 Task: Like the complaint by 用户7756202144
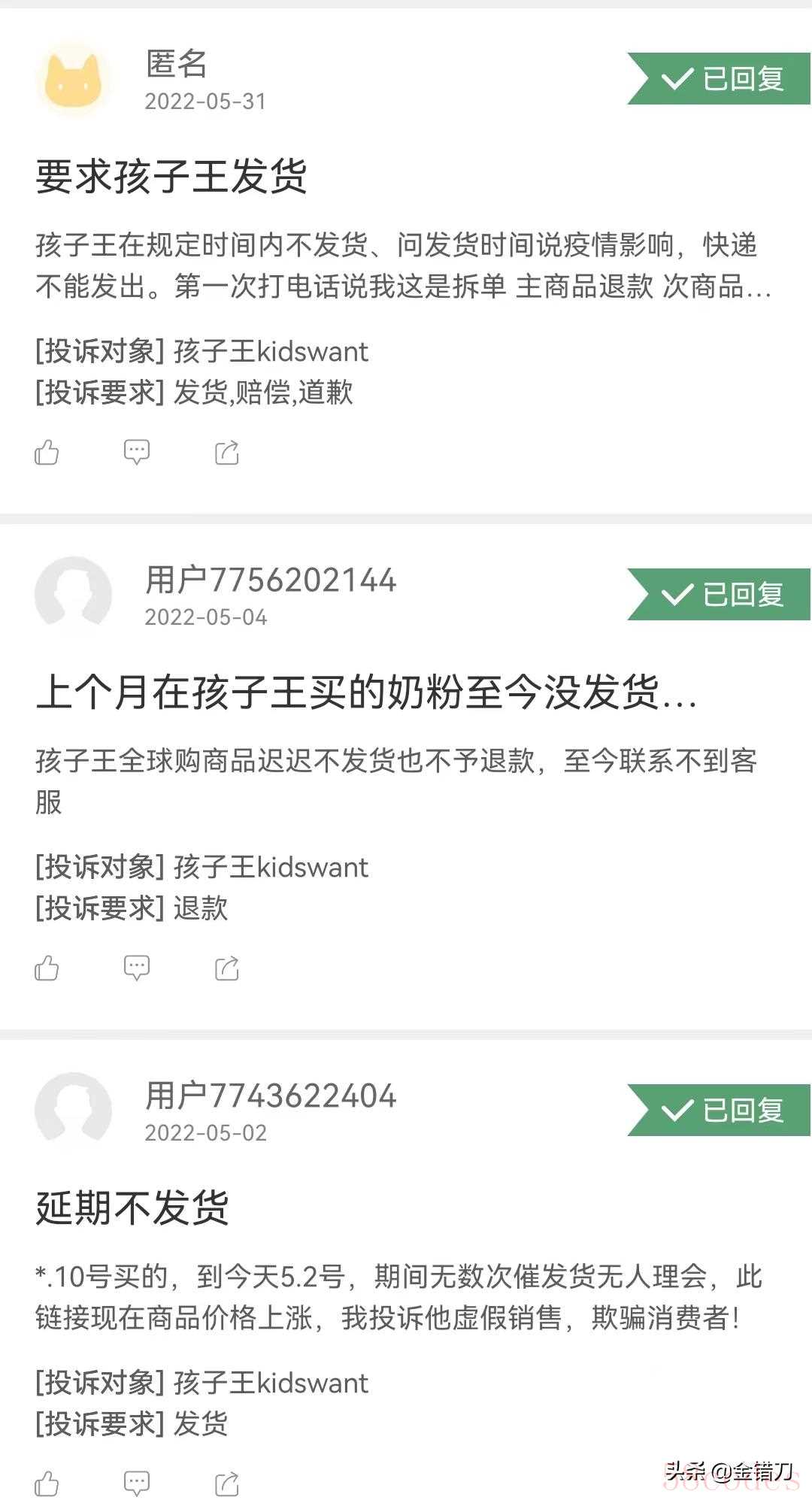pyautogui.click(x=47, y=968)
